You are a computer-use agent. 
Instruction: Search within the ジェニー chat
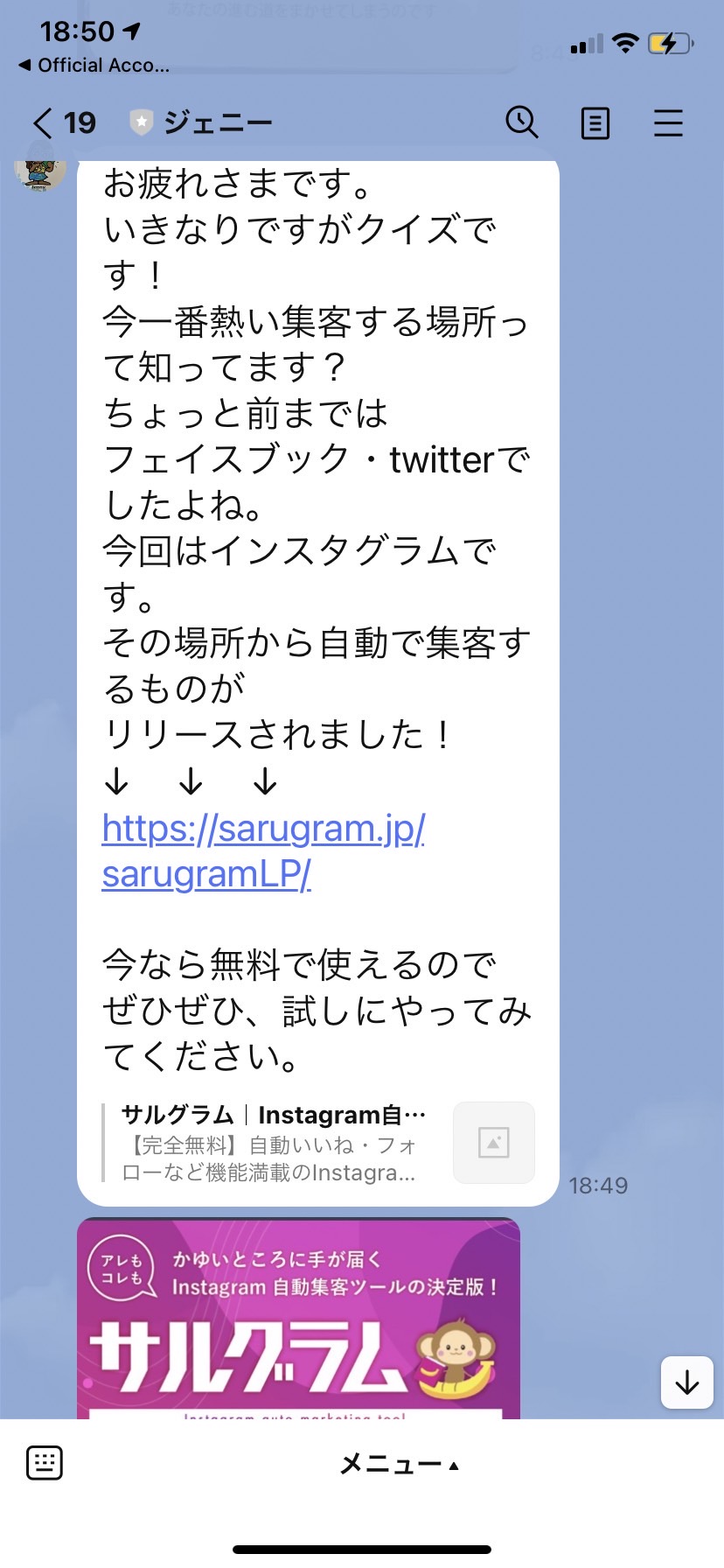[x=522, y=122]
